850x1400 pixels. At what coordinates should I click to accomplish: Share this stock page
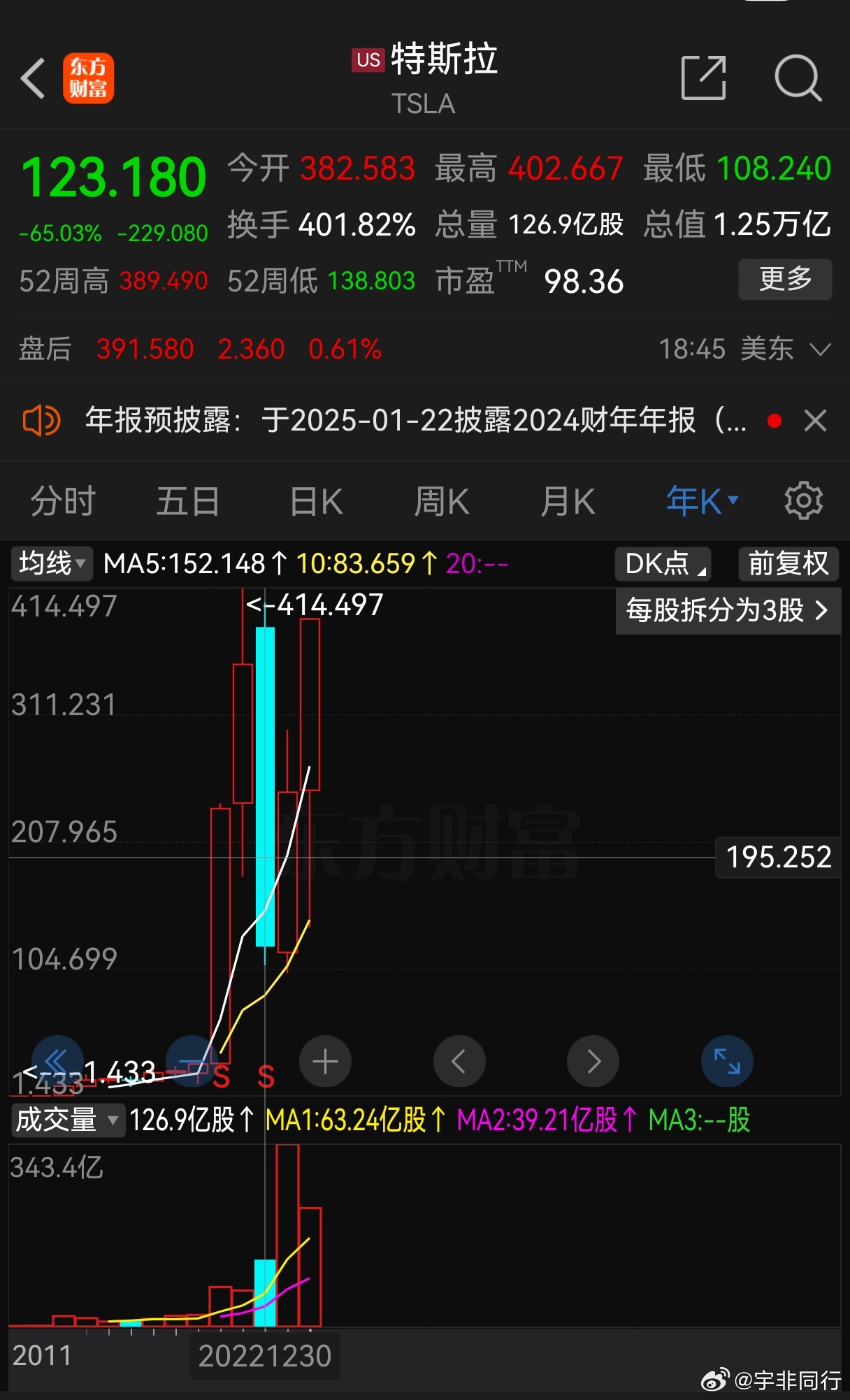click(x=703, y=78)
